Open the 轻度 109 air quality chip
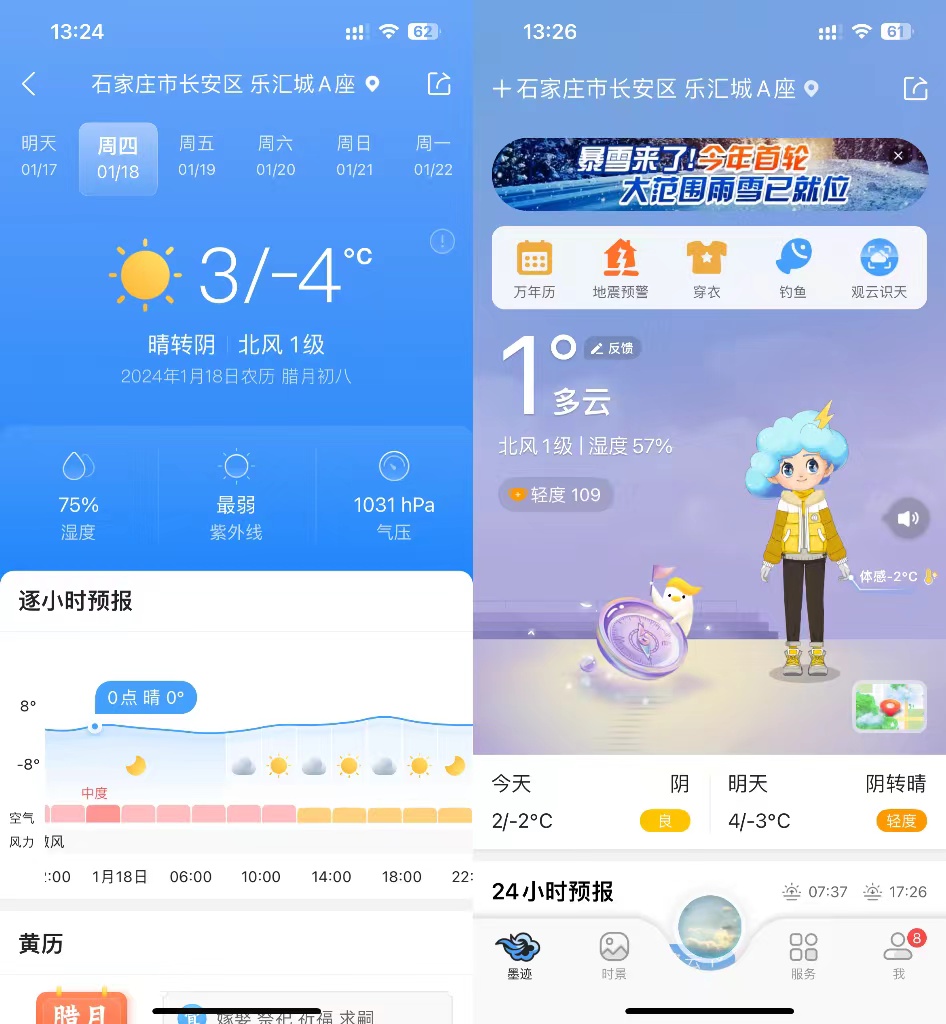Viewport: 946px width, 1024px height. point(556,495)
